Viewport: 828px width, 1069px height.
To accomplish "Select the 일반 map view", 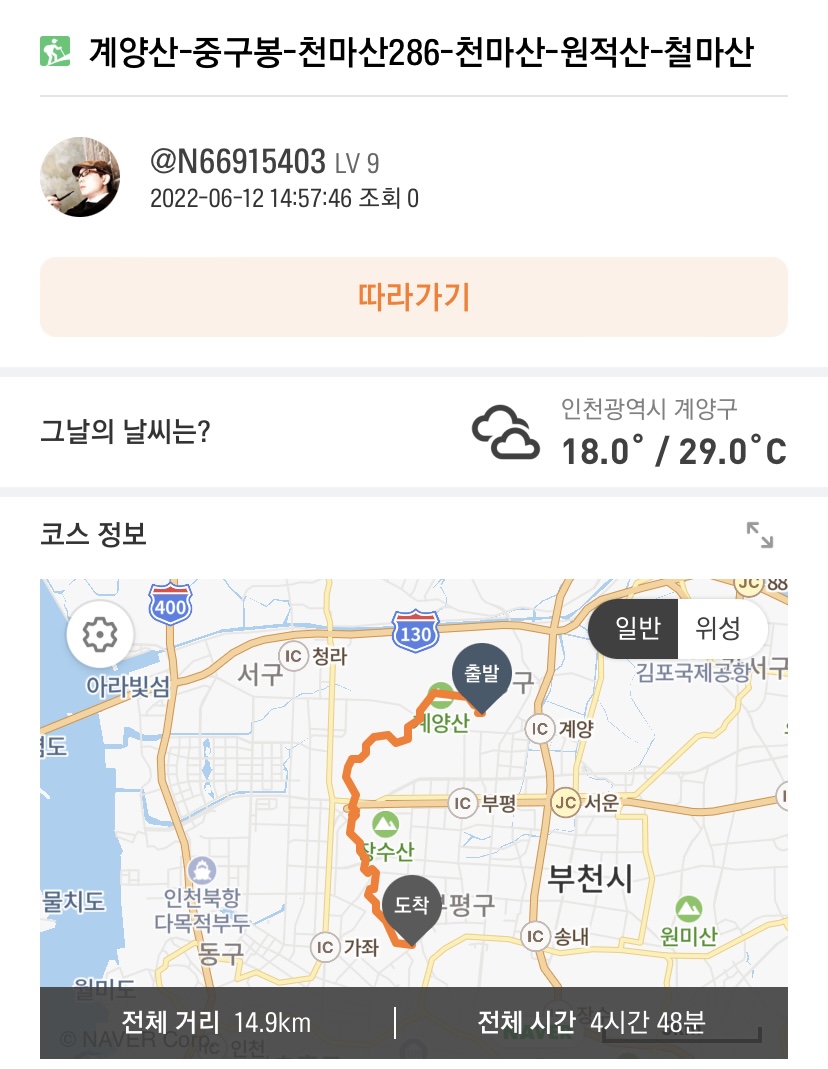I will (636, 629).
